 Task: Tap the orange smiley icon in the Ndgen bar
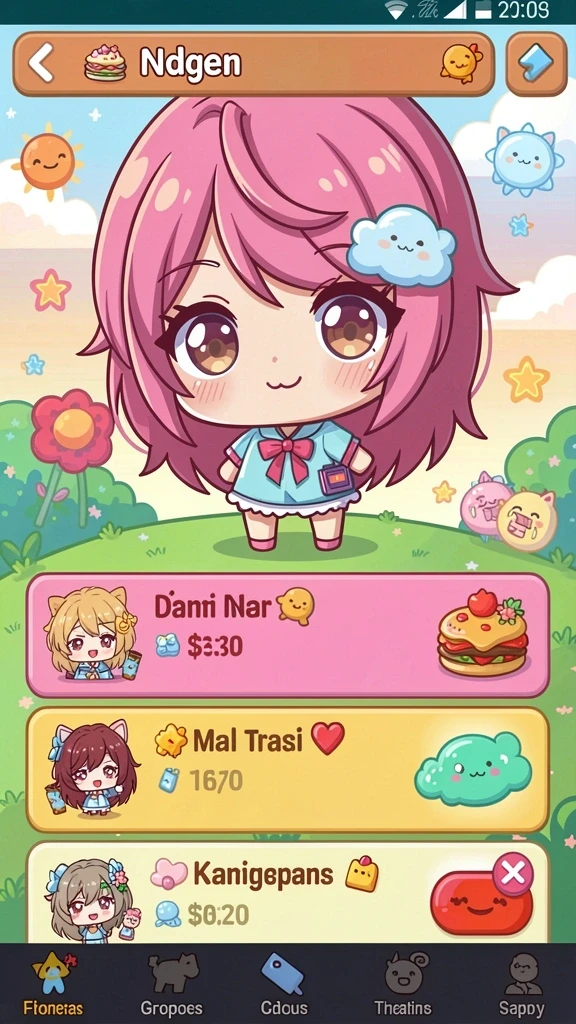[x=461, y=63]
